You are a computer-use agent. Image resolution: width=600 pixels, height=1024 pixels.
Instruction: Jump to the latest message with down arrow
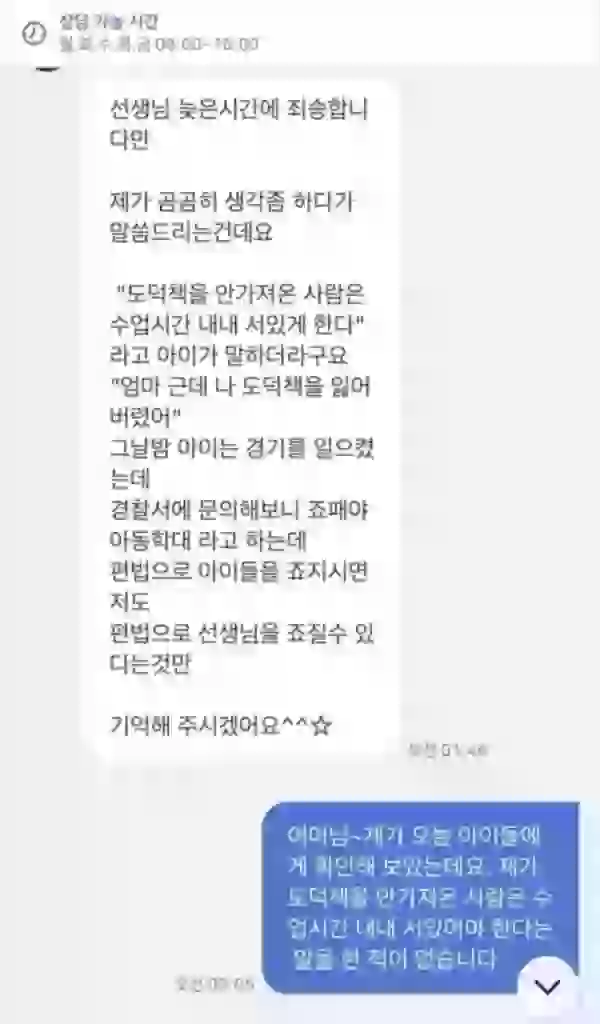pyautogui.click(x=547, y=987)
